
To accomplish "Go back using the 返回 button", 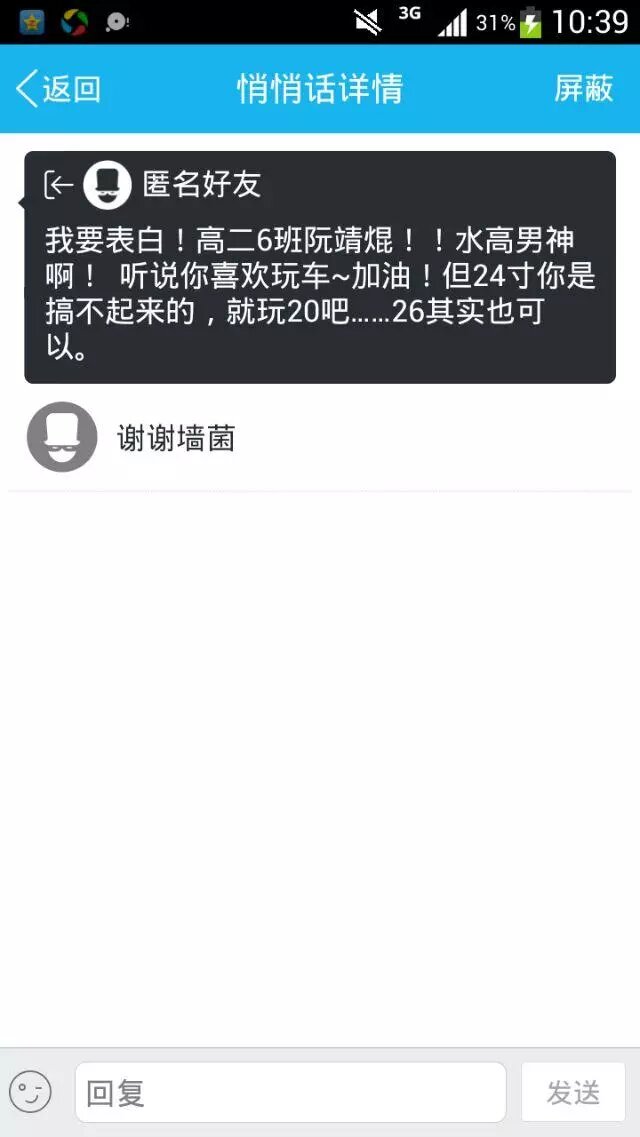I will (x=59, y=88).
